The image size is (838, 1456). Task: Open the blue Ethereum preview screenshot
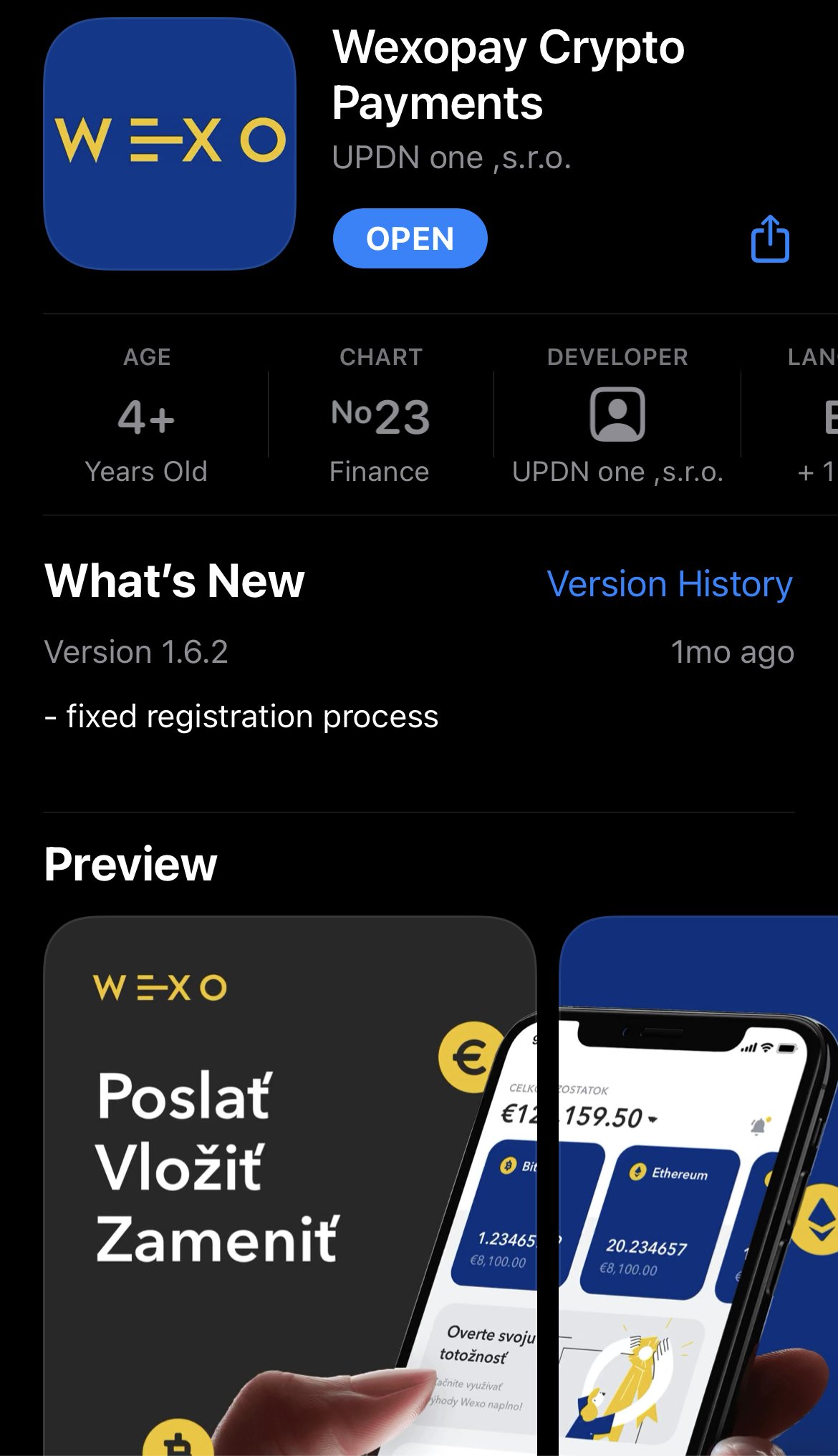tap(698, 1185)
